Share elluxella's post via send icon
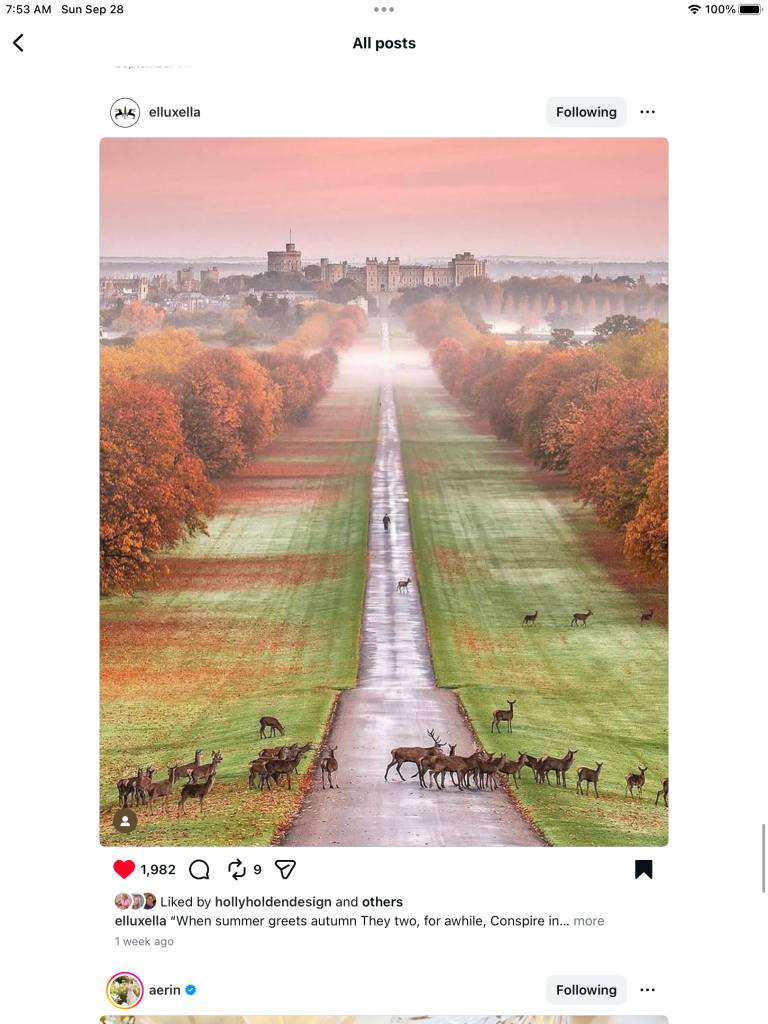The width and height of the screenshot is (768, 1024). coord(285,869)
